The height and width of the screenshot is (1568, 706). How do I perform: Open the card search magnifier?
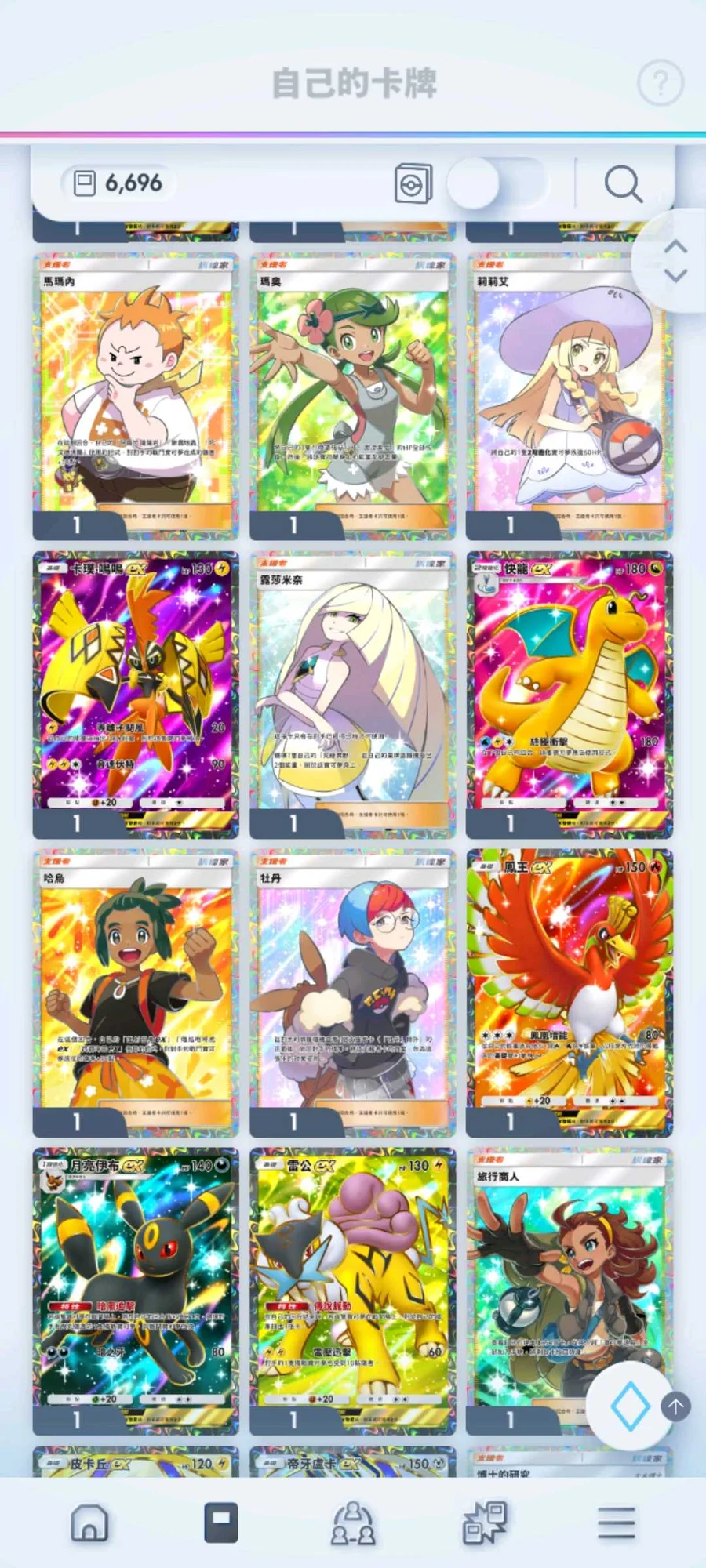(x=624, y=183)
